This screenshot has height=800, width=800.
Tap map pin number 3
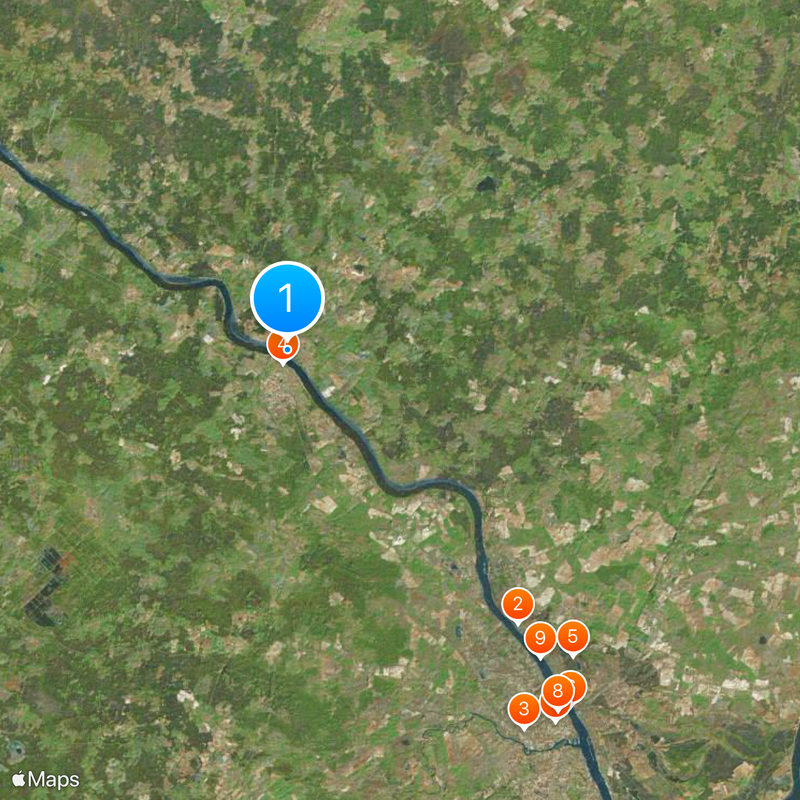[x=523, y=709]
